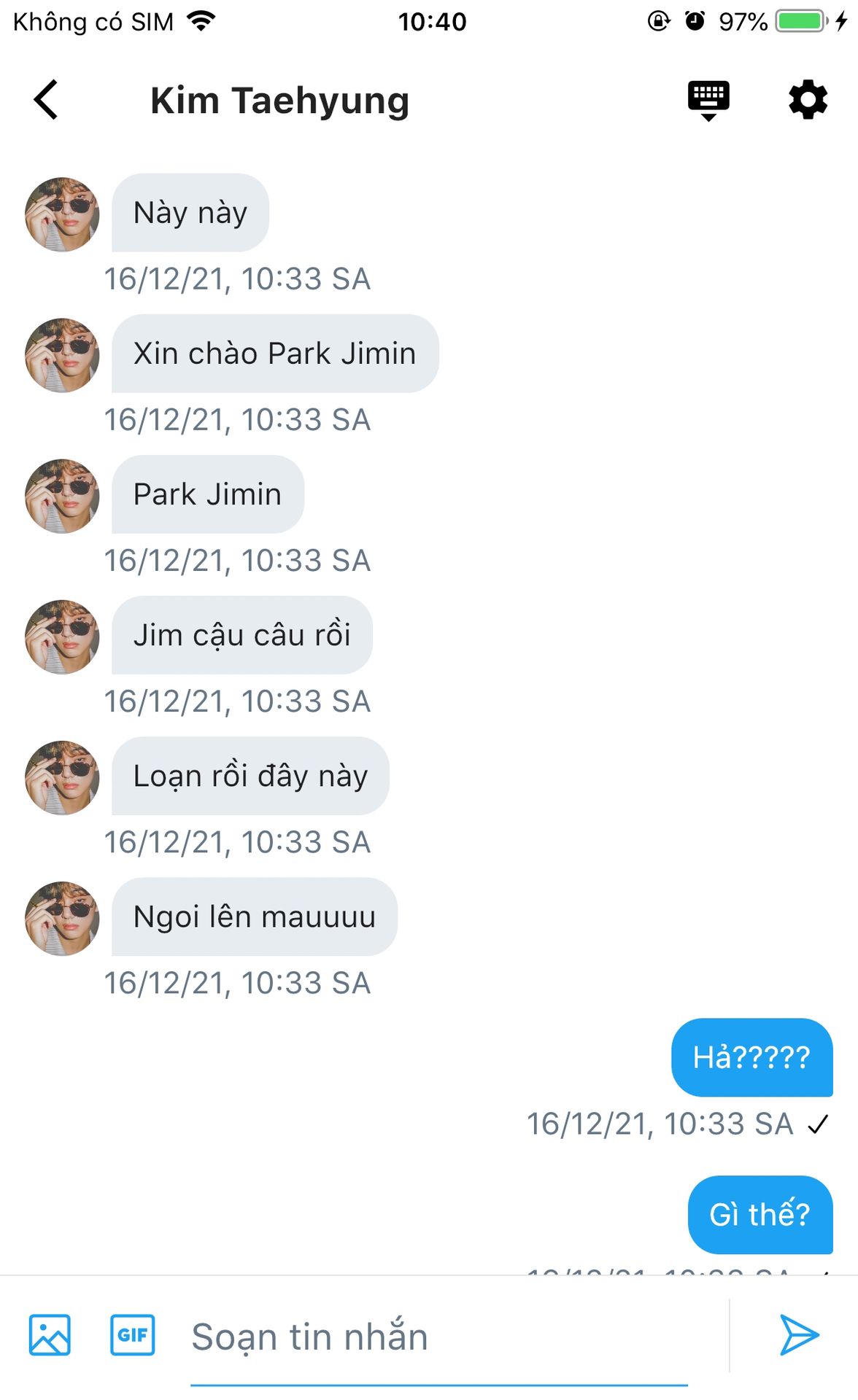
Task: Tap the avatar next to "Này này"
Action: (x=62, y=214)
